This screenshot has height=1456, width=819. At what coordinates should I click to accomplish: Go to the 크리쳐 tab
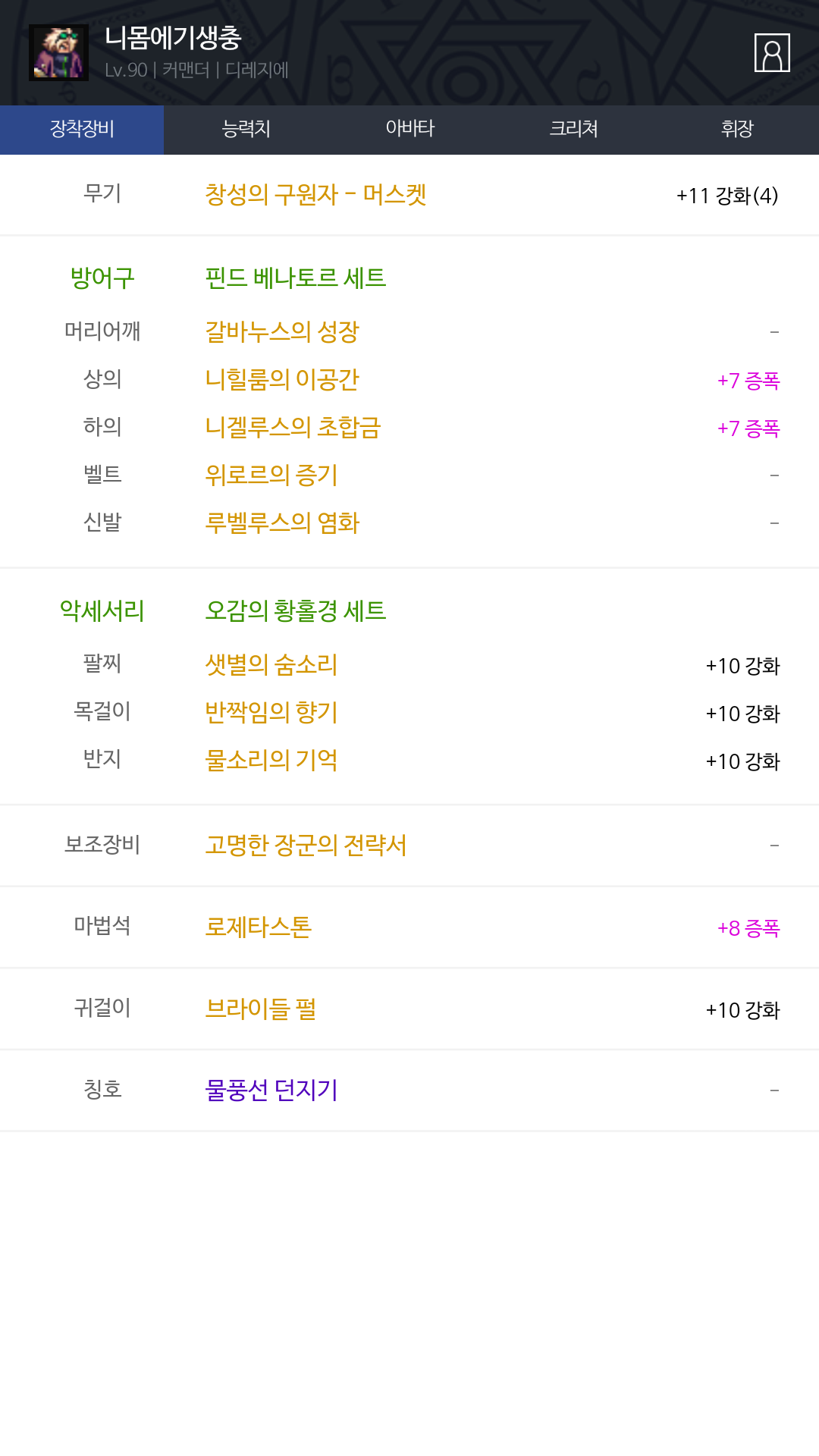(573, 130)
